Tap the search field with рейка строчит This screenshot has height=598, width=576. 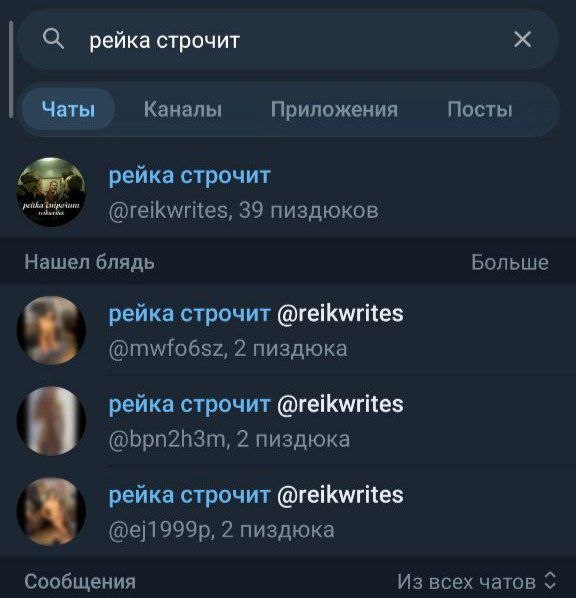click(288, 40)
